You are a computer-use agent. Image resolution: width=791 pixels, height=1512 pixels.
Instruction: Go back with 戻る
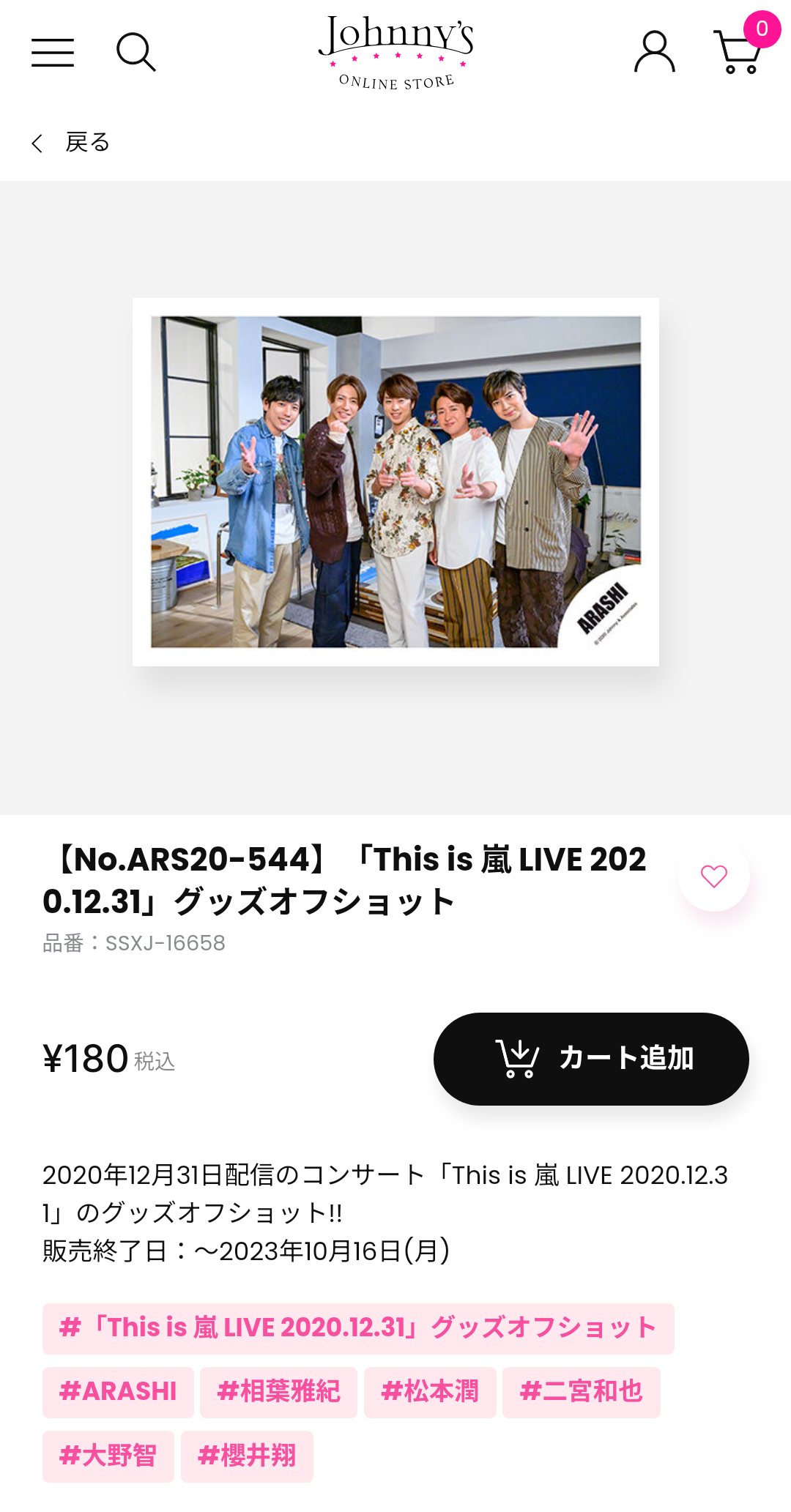point(70,142)
